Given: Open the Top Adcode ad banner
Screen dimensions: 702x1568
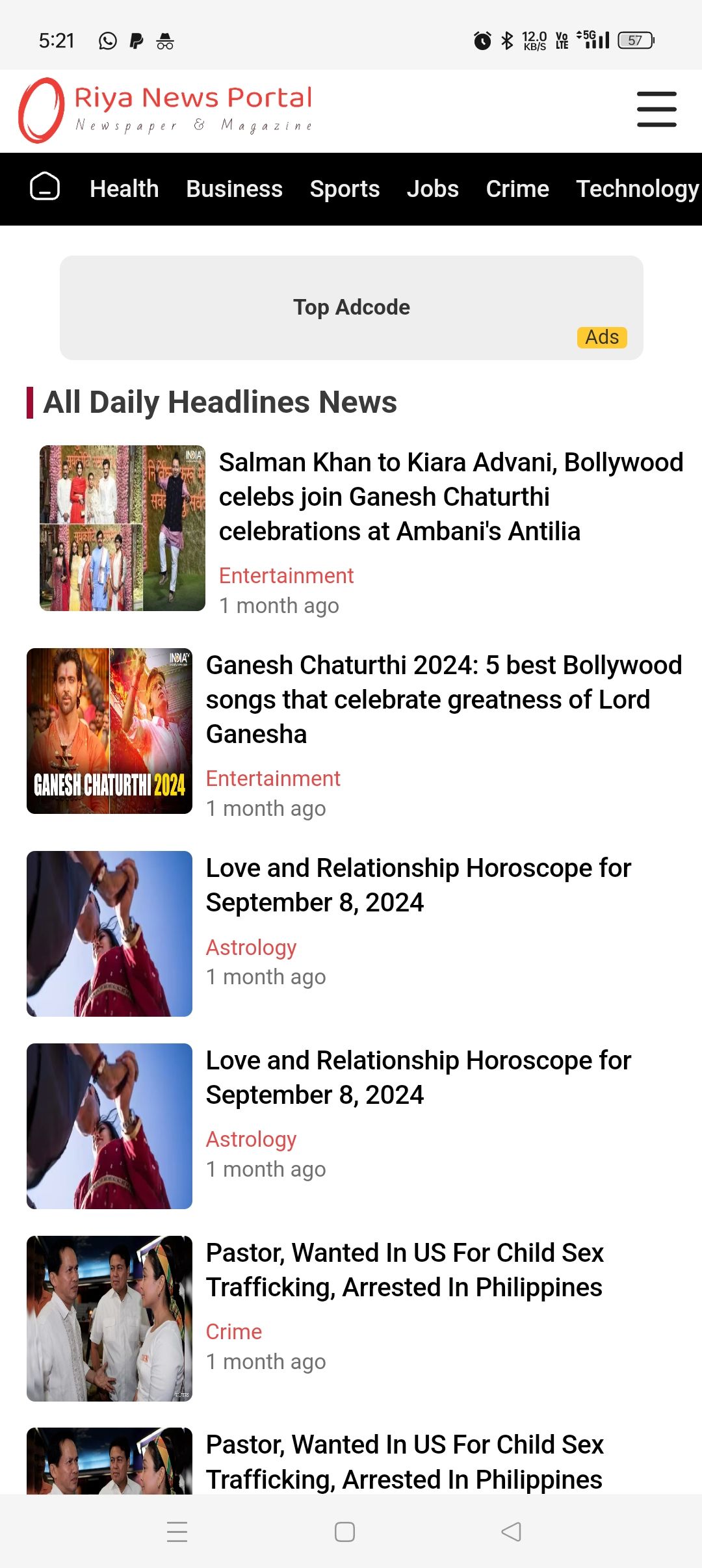Looking at the screenshot, I should 351,307.
